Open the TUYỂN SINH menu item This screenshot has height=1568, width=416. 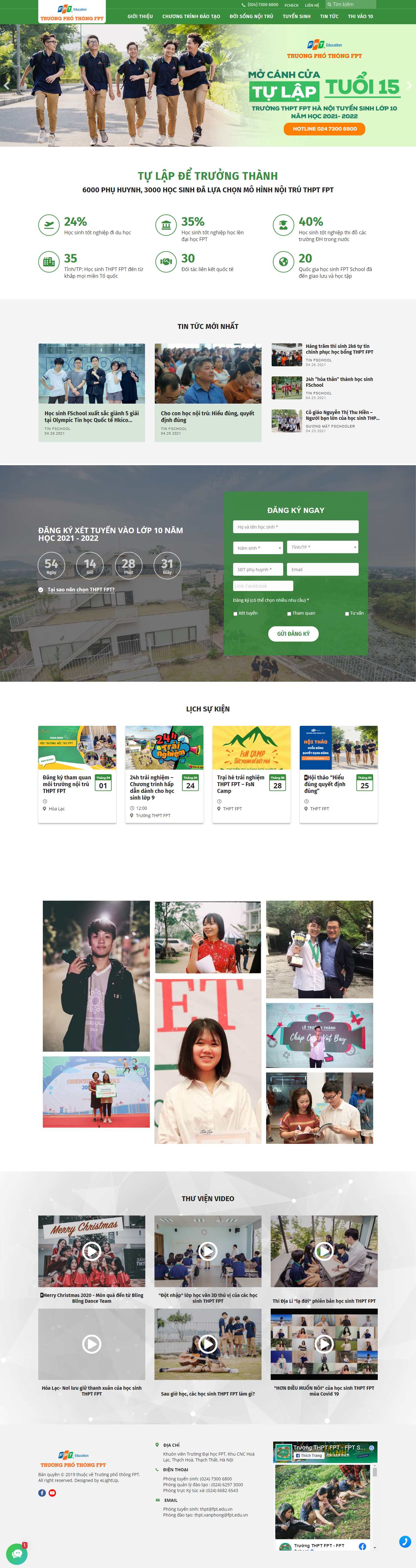(296, 17)
